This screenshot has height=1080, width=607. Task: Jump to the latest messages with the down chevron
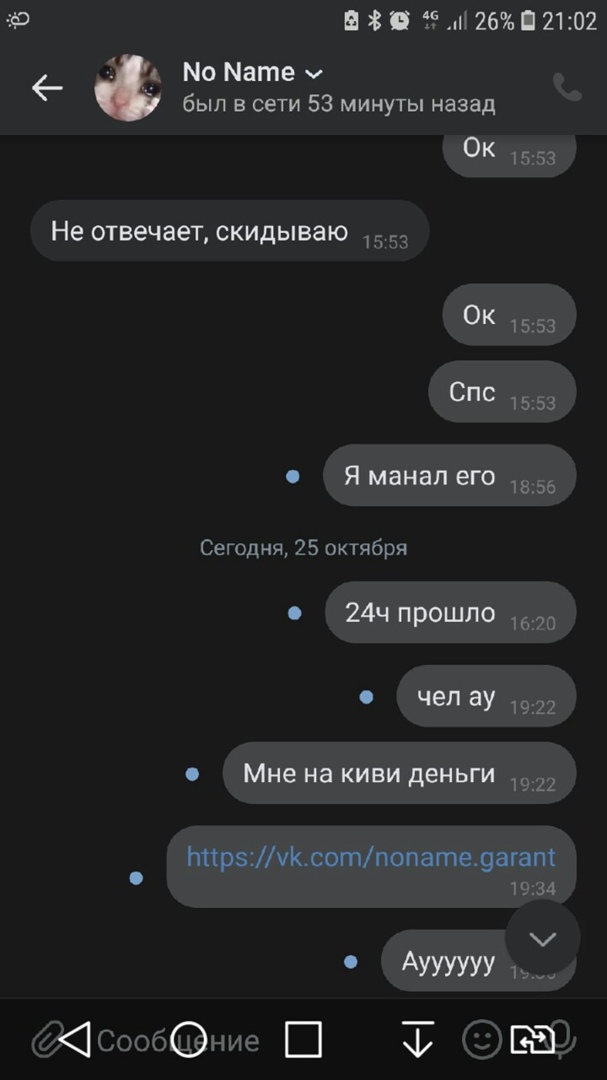point(542,938)
